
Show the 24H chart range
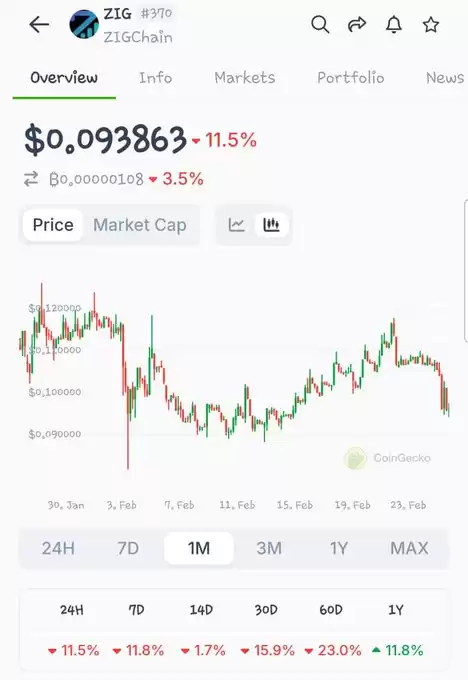(x=58, y=548)
